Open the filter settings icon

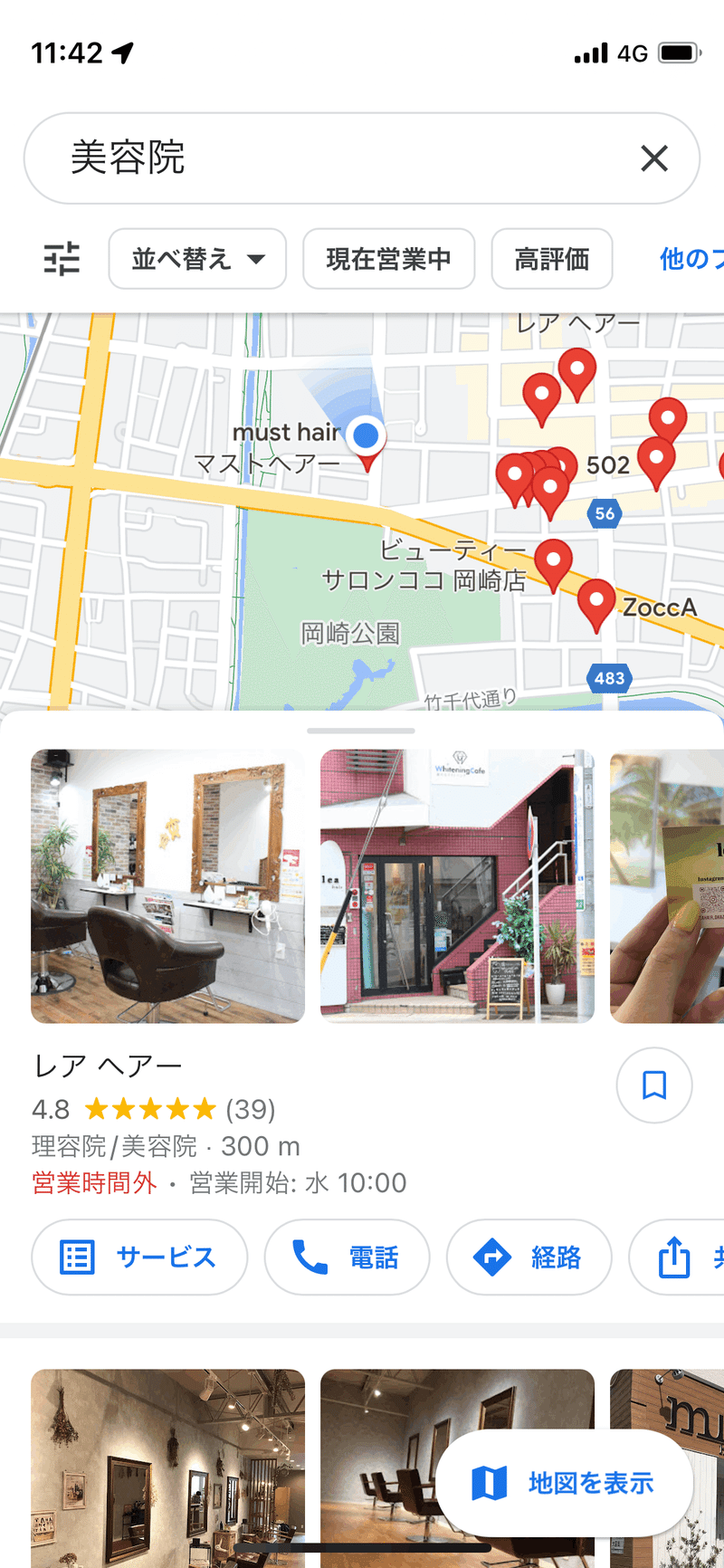click(62, 259)
